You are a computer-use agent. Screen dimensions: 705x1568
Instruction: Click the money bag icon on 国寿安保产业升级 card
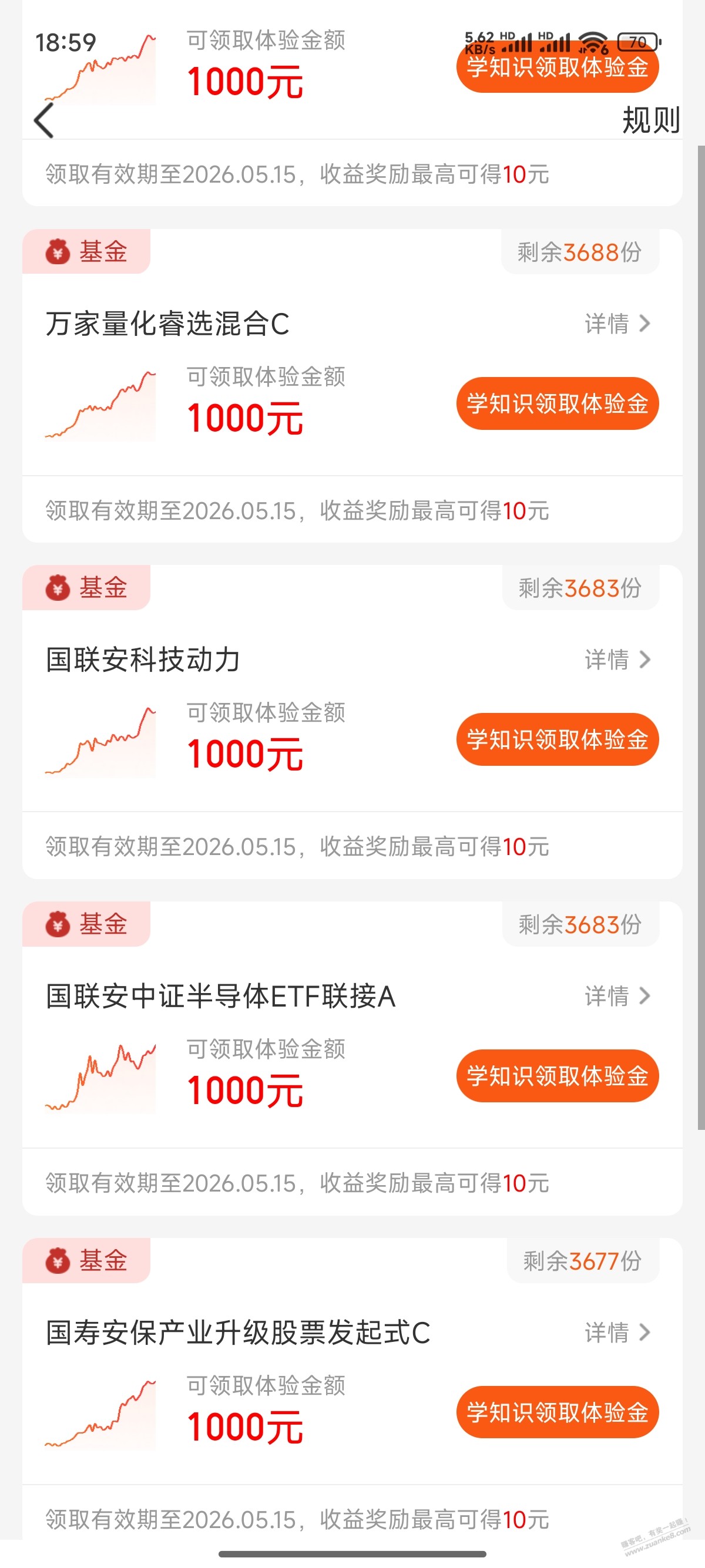click(x=56, y=1263)
